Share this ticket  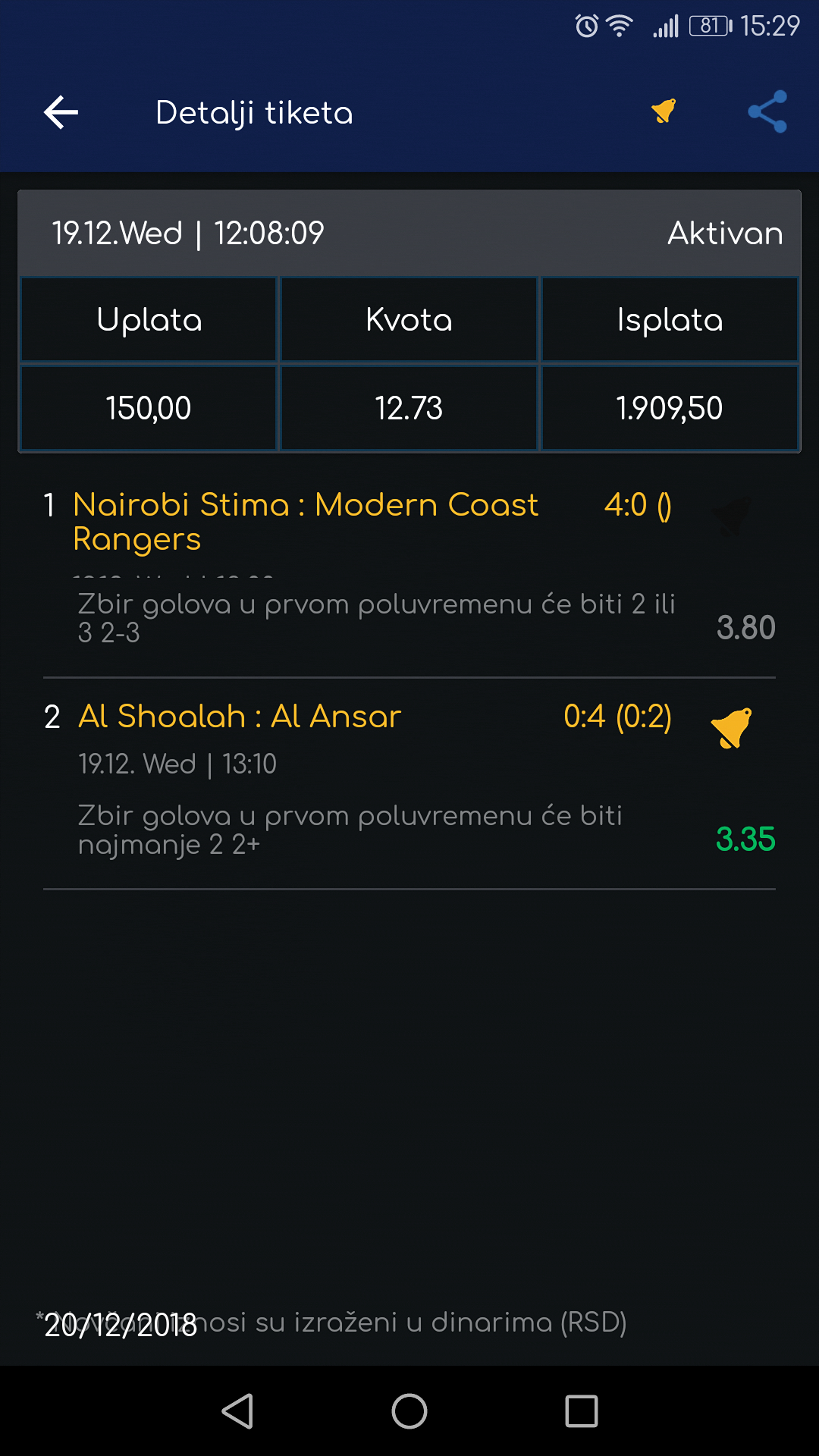point(767,112)
